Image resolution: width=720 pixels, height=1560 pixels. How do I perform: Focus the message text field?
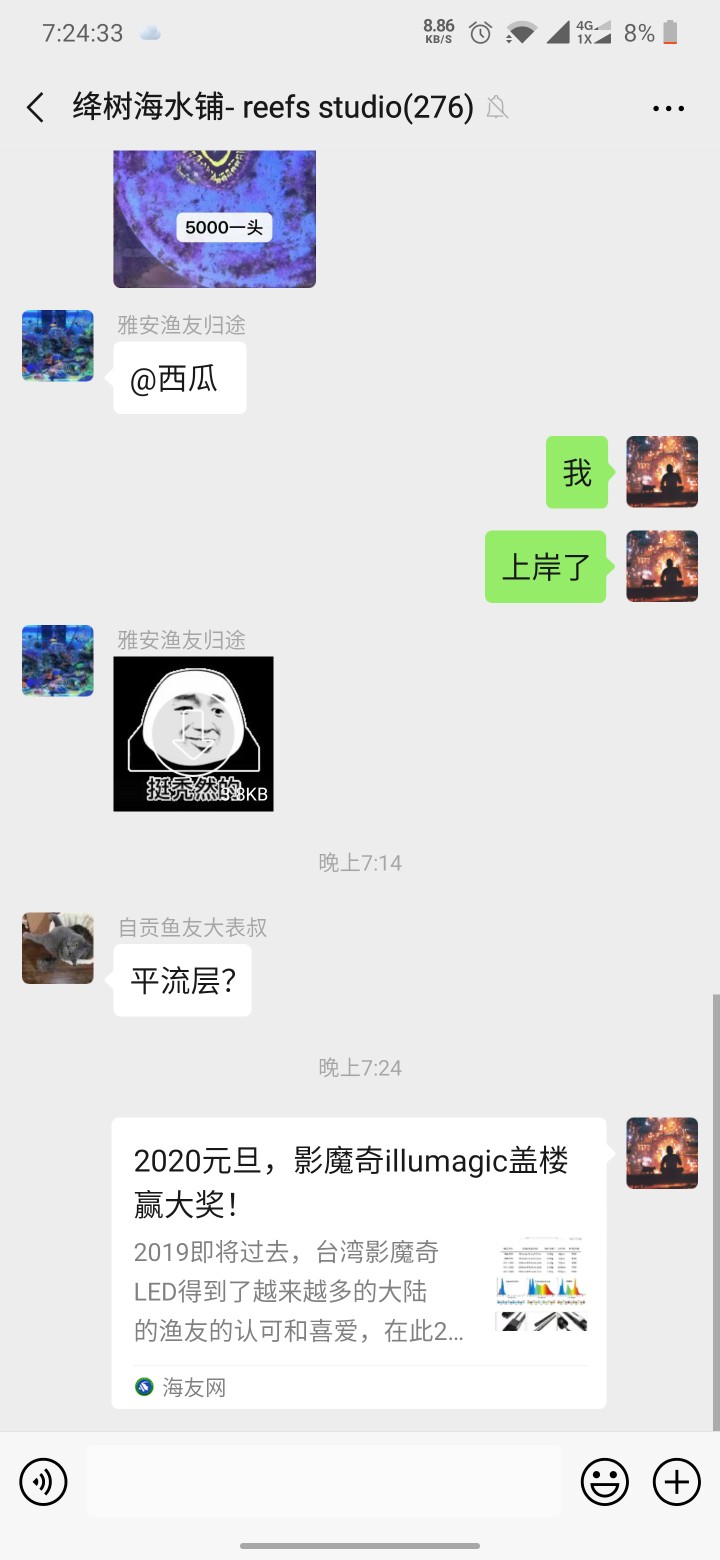[322, 1481]
